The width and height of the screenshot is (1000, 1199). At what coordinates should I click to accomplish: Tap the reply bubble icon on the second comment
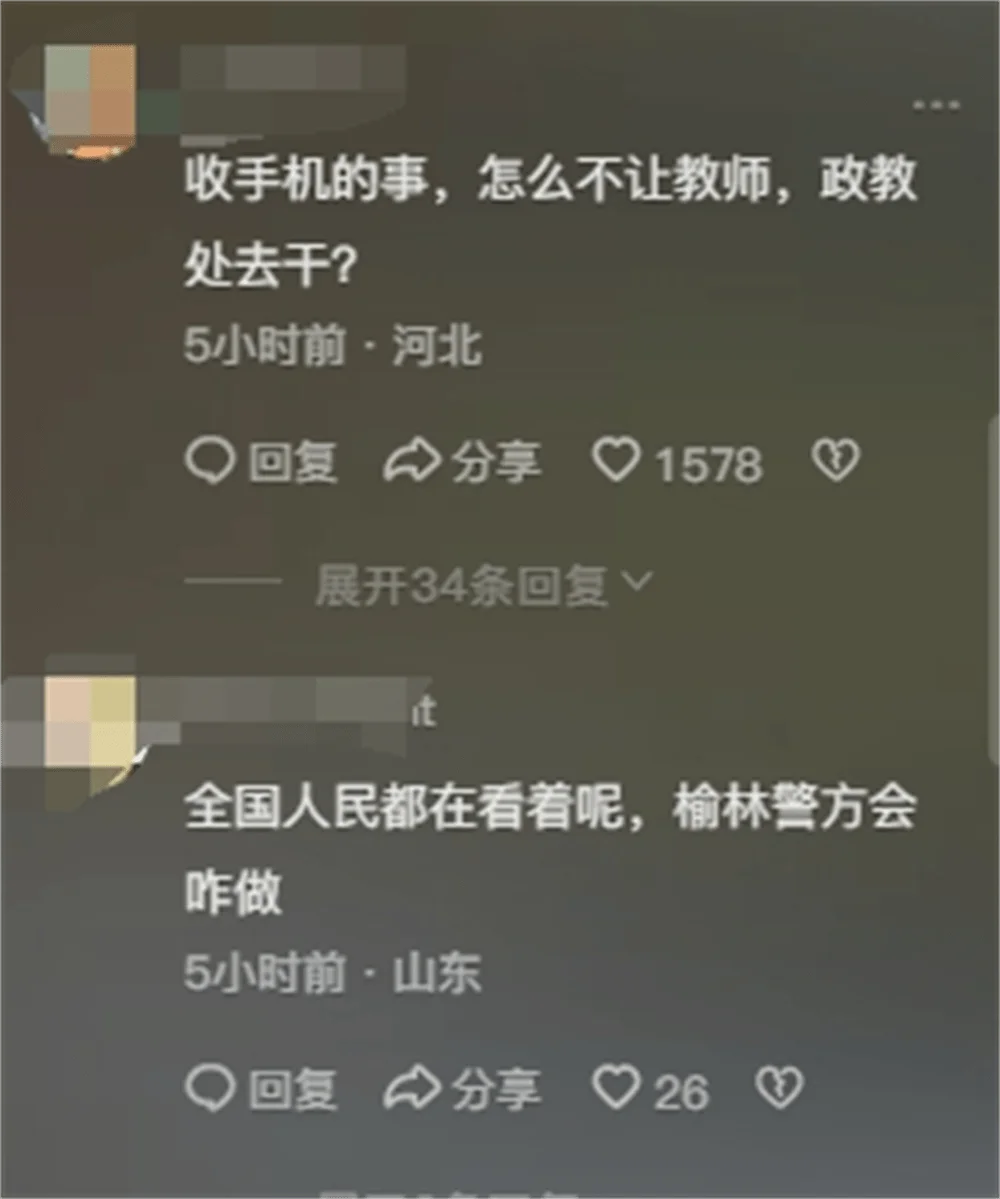[211, 1088]
